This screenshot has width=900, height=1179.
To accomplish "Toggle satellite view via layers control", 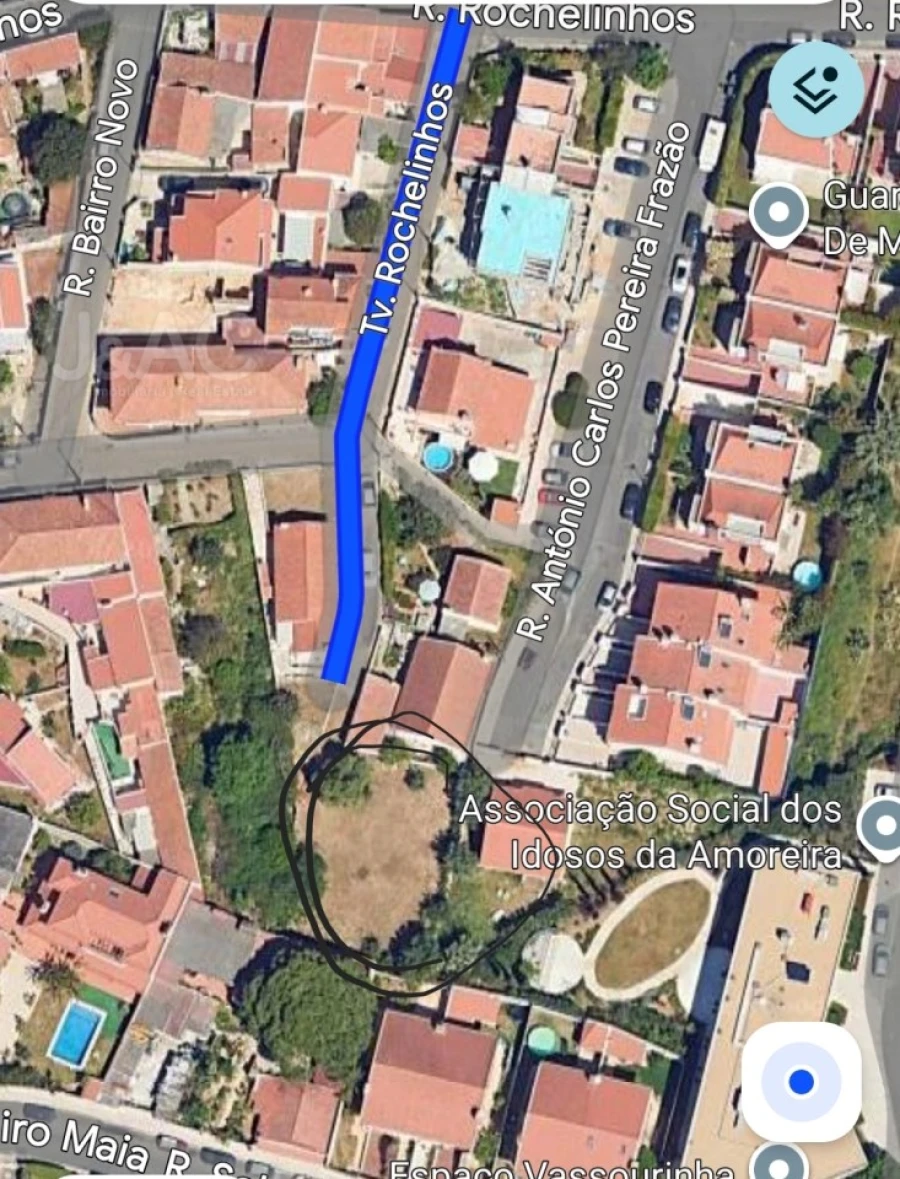I will click(x=815, y=88).
